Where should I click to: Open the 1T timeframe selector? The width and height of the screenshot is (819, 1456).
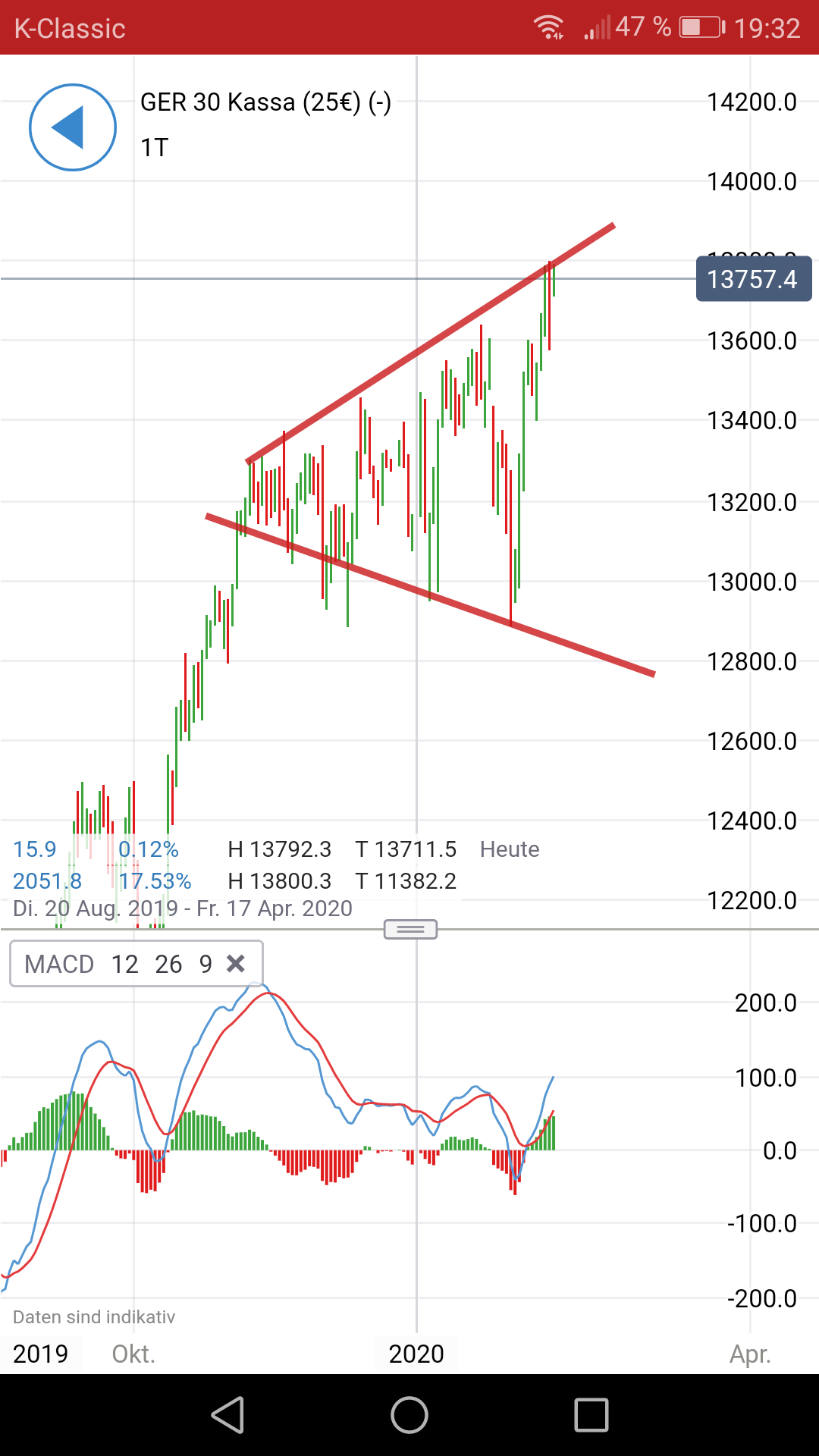[155, 148]
